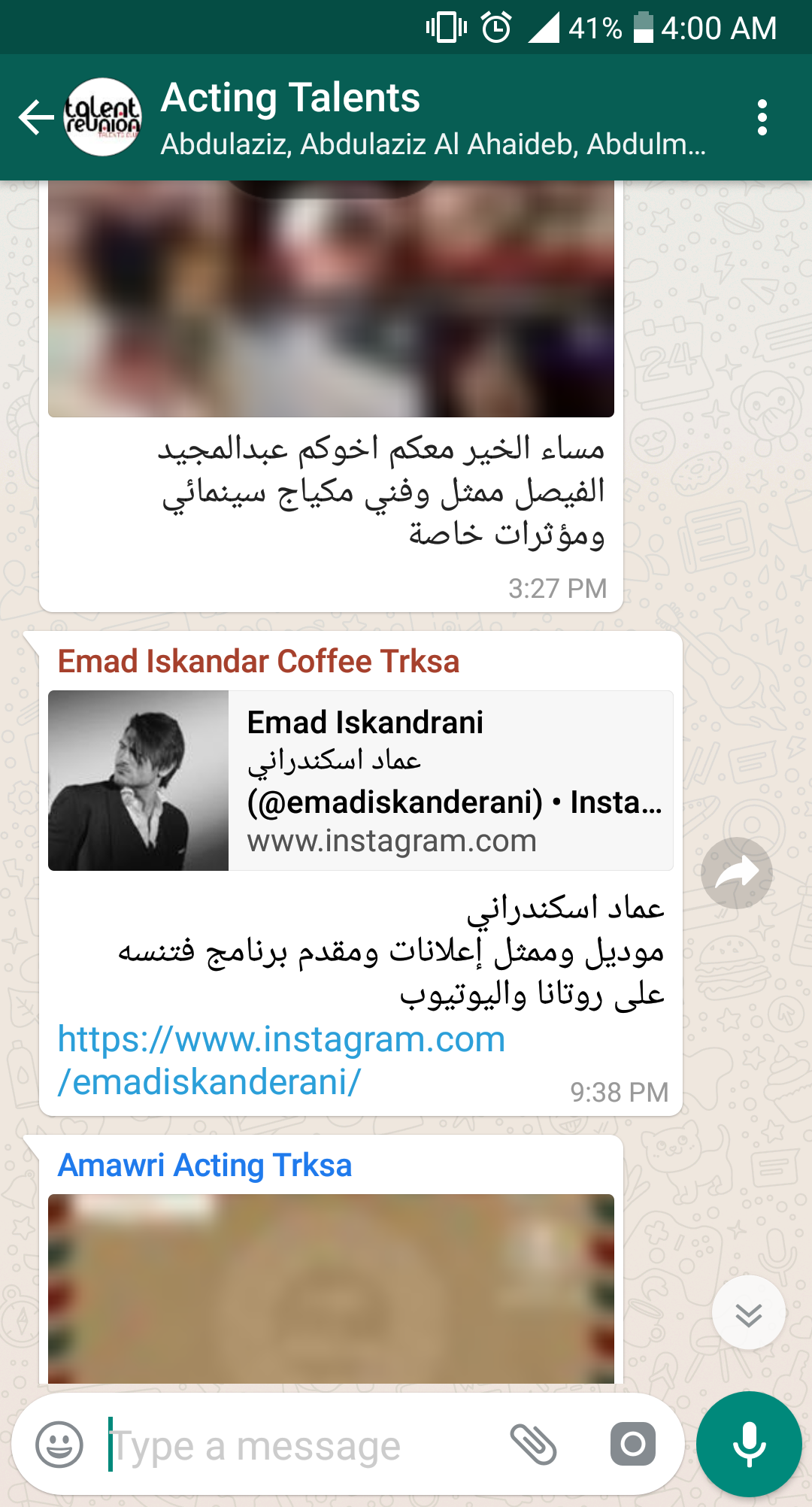The height and width of the screenshot is (1507, 812).
Task: Tap sender name Amawri Acting Trksa
Action: (205, 1166)
